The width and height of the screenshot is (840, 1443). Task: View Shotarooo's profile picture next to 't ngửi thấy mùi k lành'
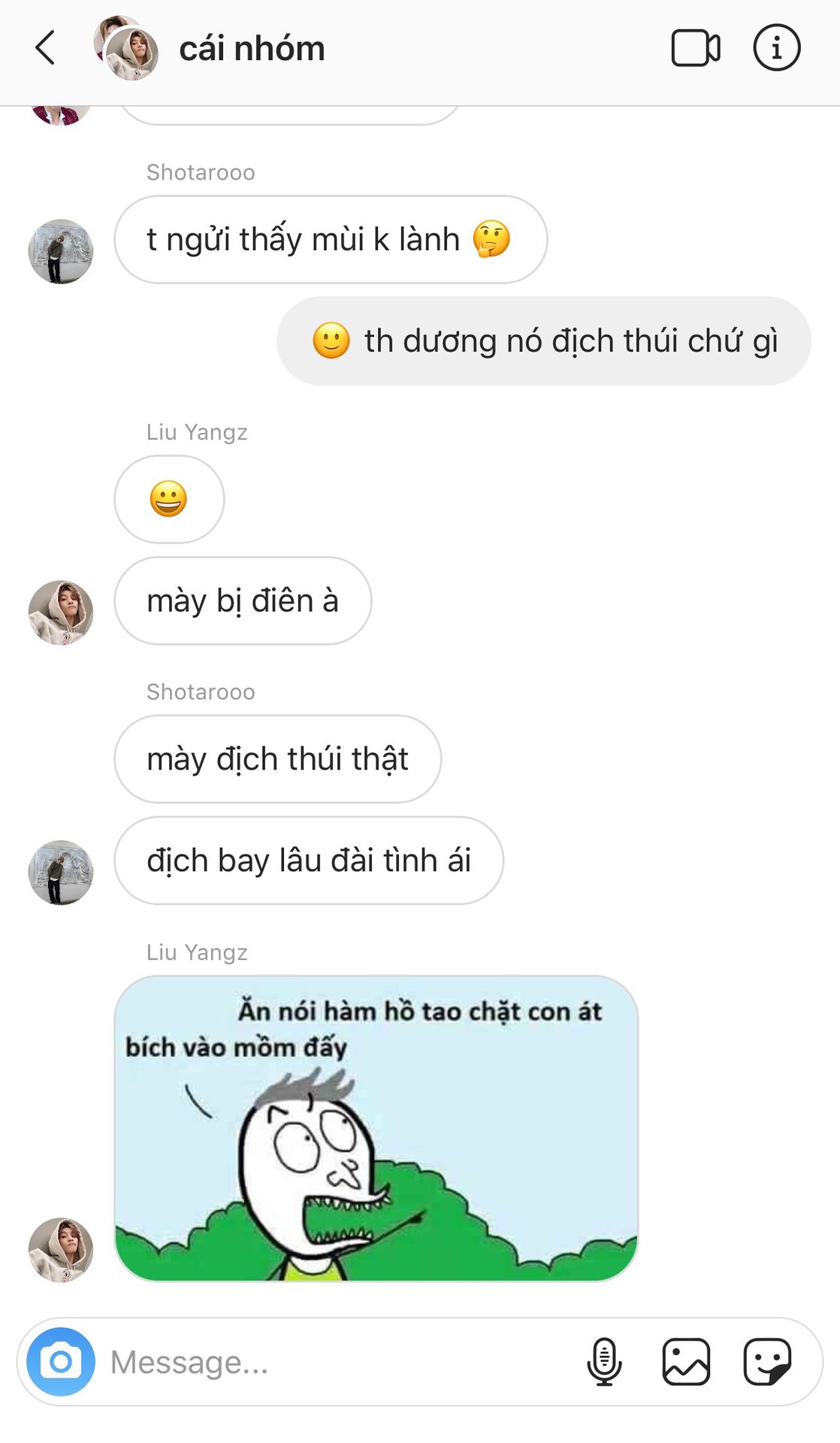tap(61, 251)
